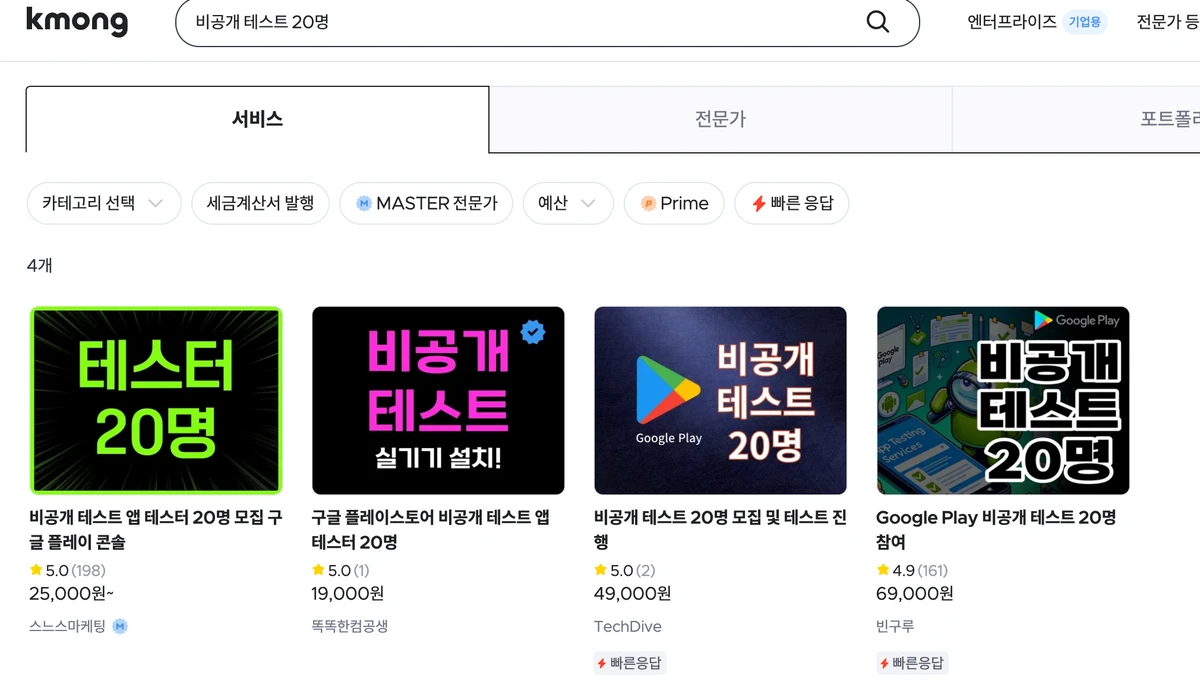Screen dimensions: 1200x699
Task: Expand the 예산 dropdown
Action: [567, 203]
